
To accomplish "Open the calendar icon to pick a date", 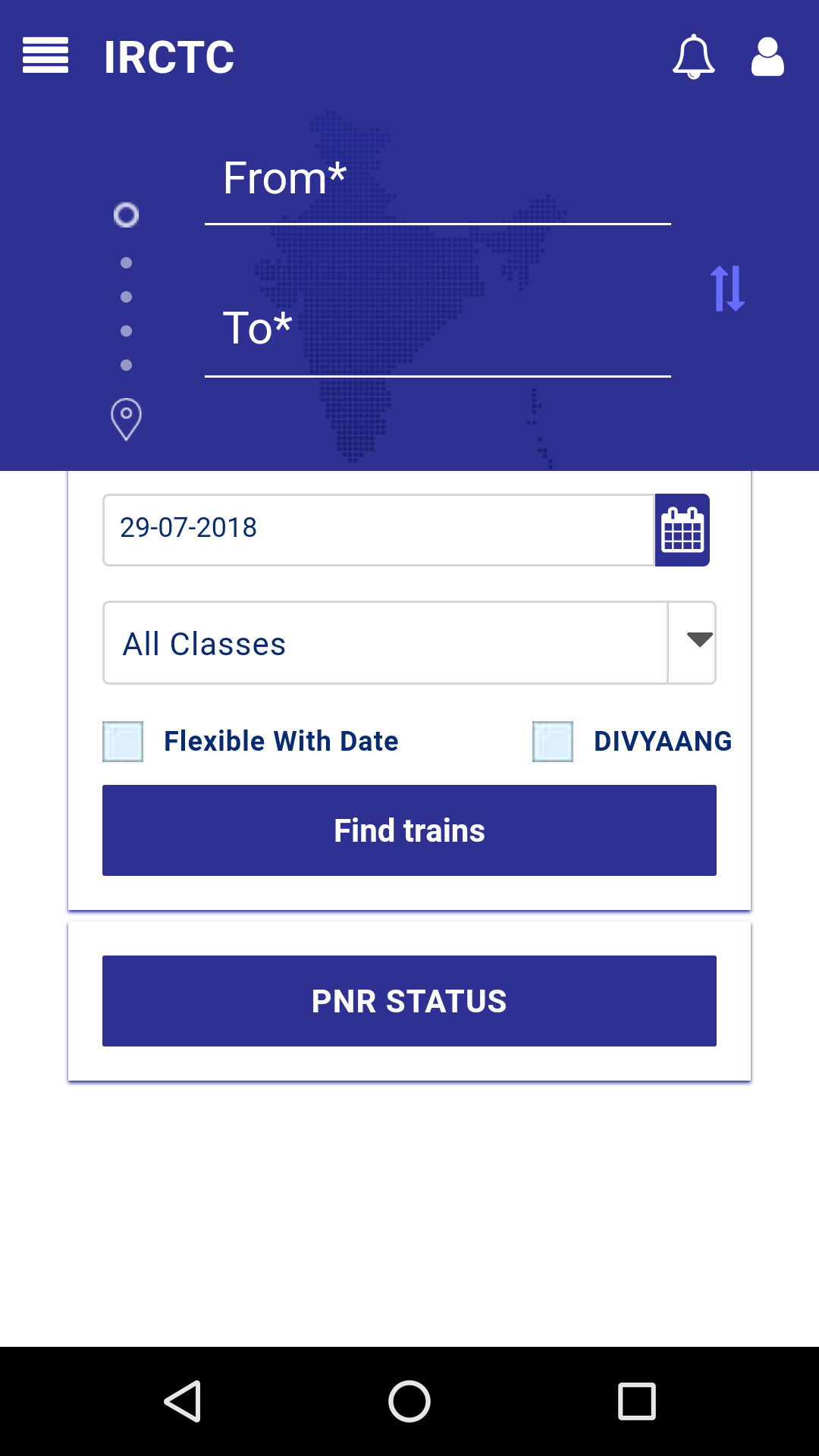I will point(682,529).
